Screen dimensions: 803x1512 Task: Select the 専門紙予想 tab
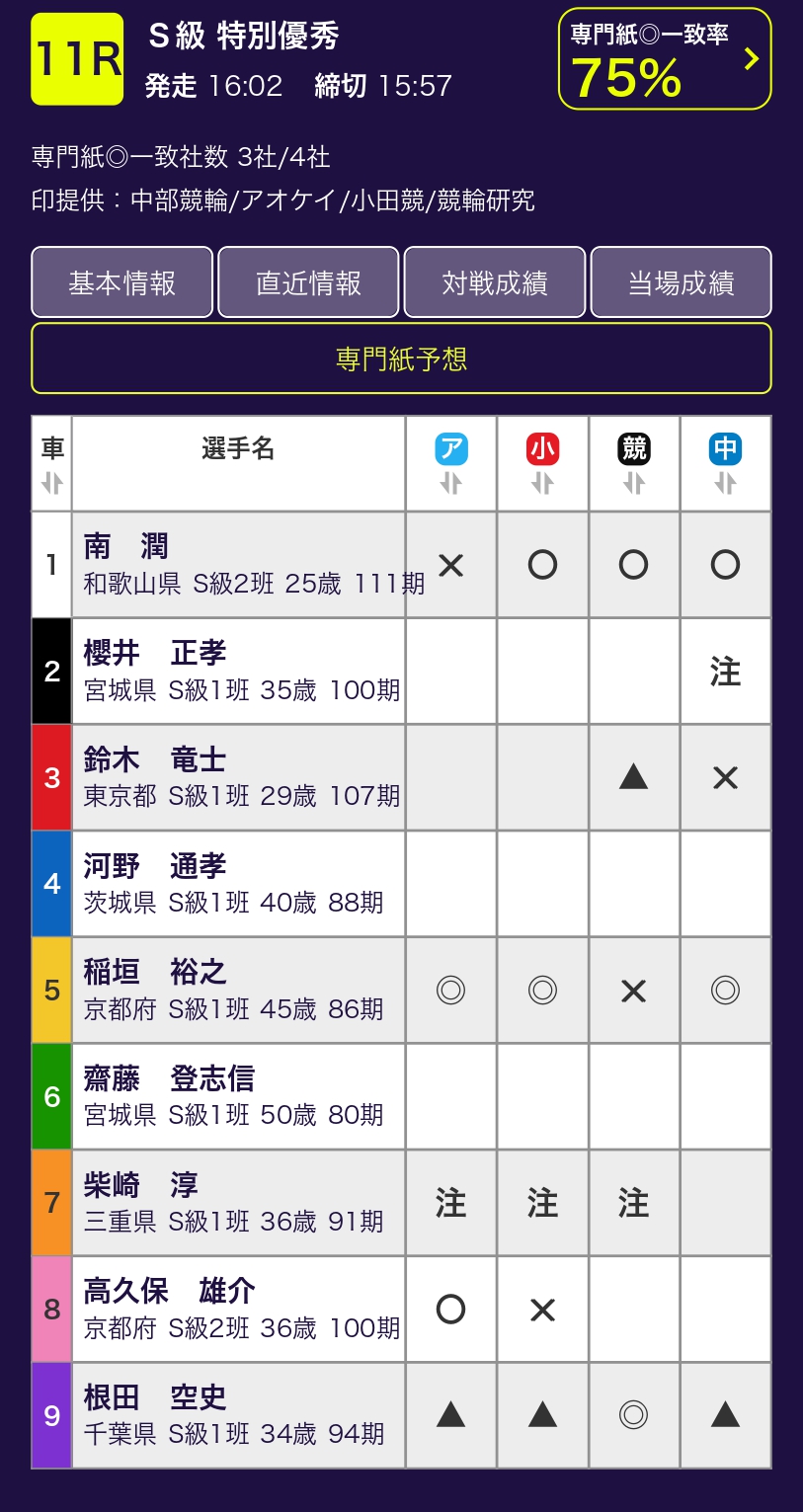point(401,358)
